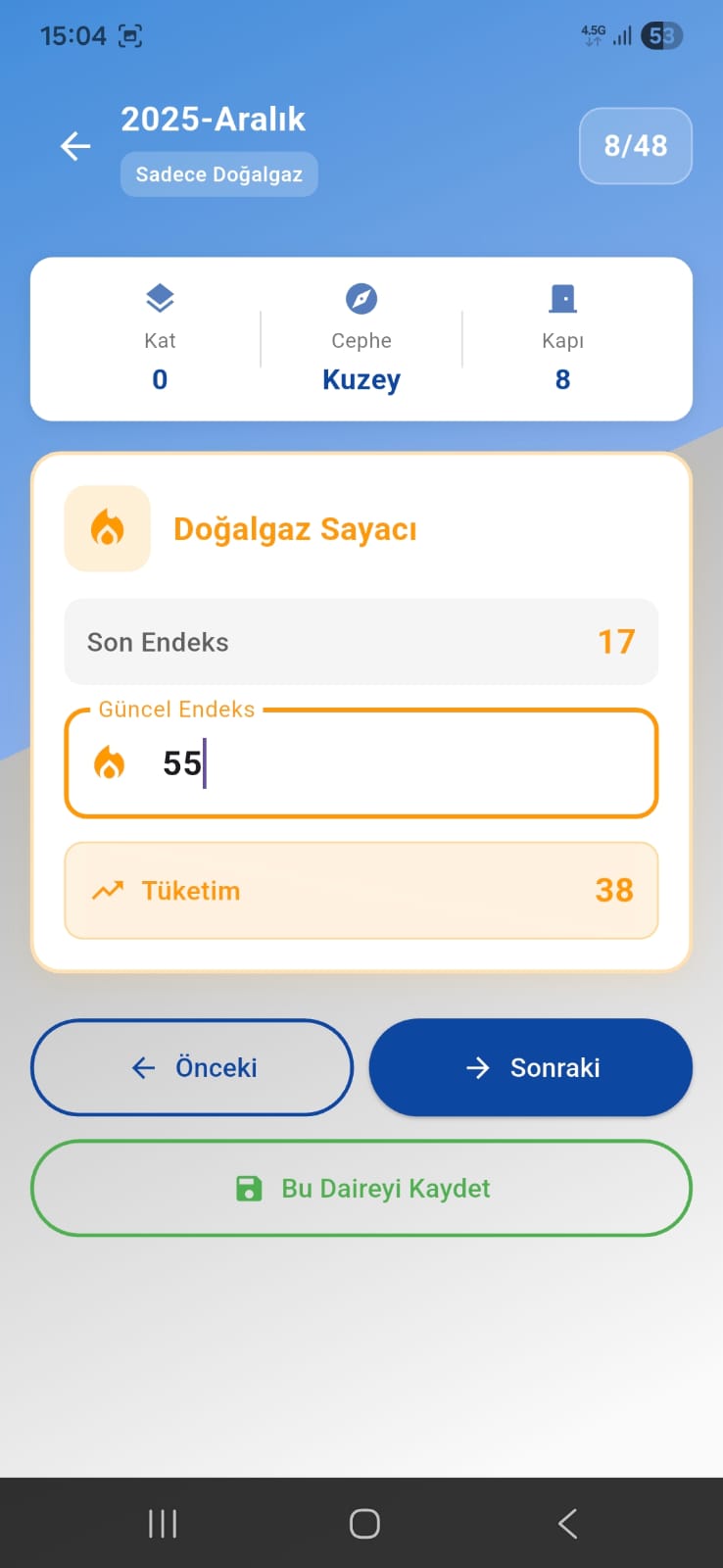This screenshot has width=723, height=1568.
Task: Click the door icon above Kapı
Action: pos(562,299)
